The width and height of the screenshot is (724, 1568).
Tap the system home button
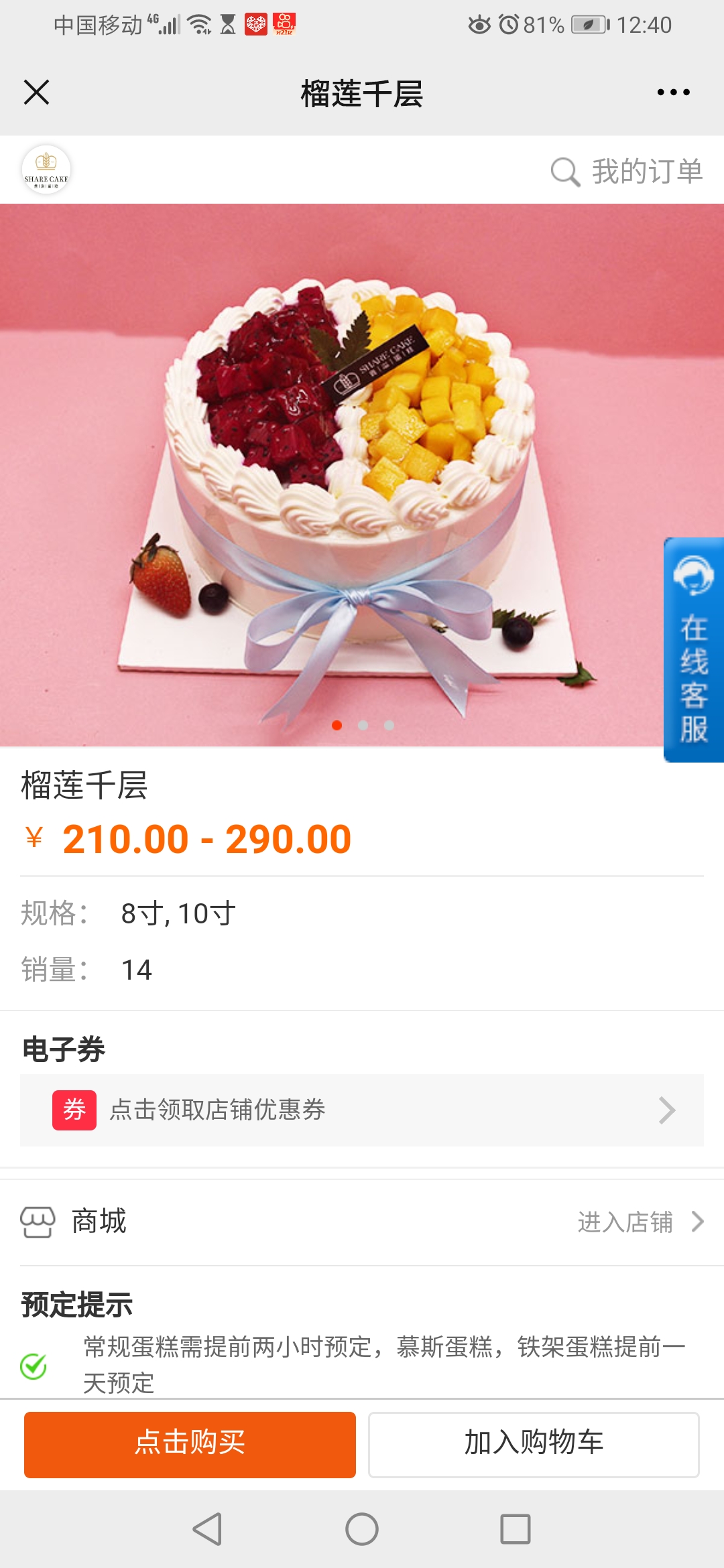tap(362, 1529)
